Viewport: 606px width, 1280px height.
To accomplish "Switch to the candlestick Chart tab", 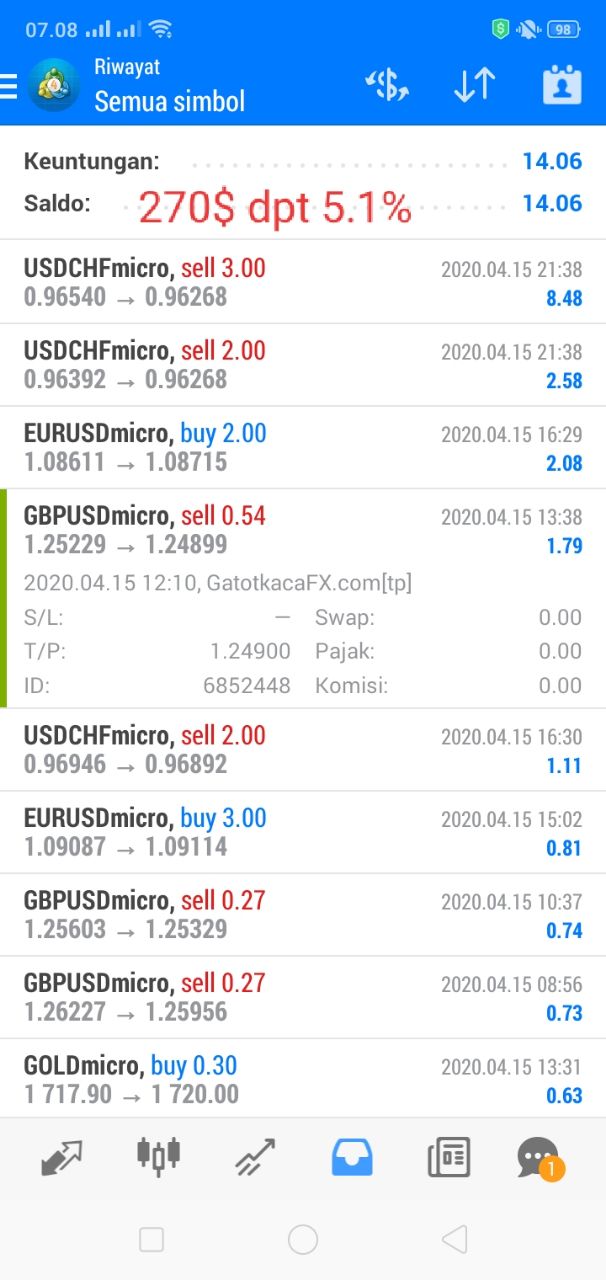I will tap(158, 1156).
